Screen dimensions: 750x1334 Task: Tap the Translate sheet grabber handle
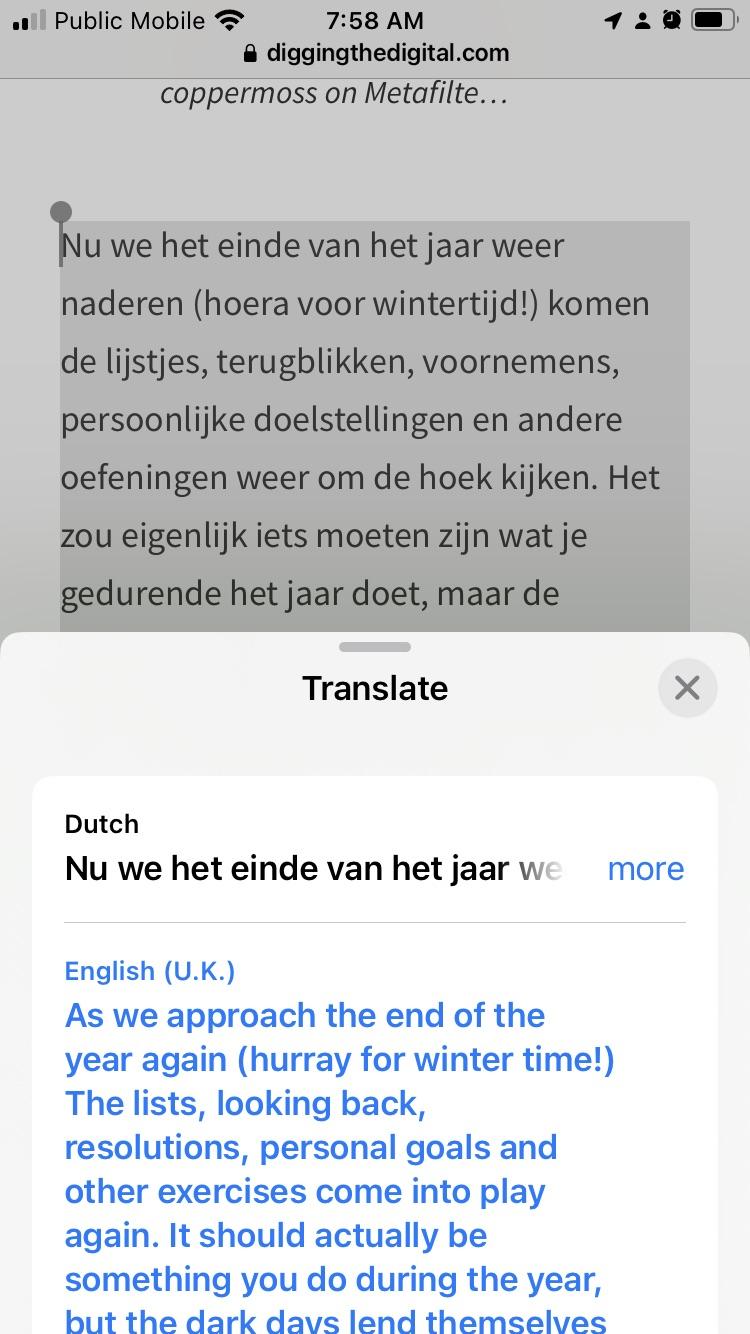[375, 647]
